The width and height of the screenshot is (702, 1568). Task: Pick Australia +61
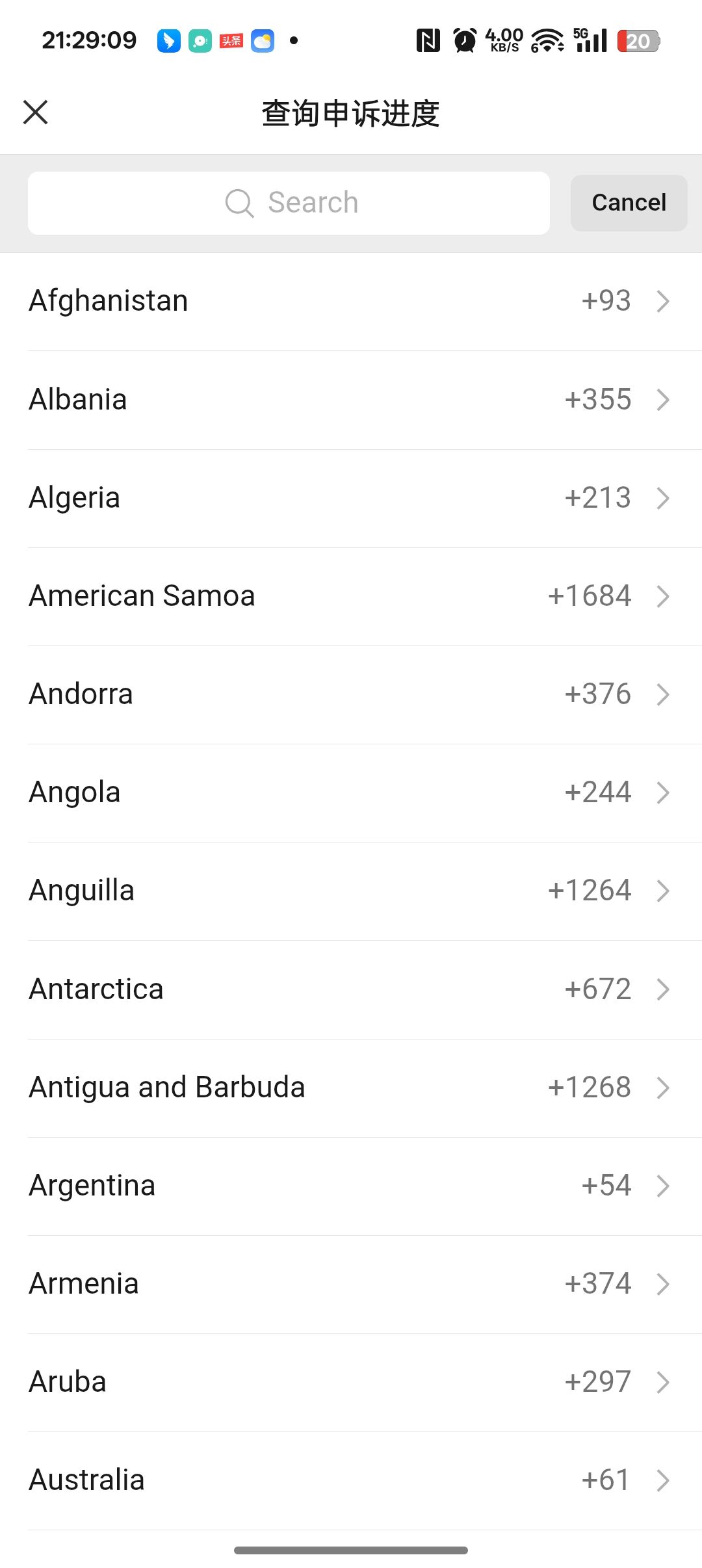pos(351,1480)
